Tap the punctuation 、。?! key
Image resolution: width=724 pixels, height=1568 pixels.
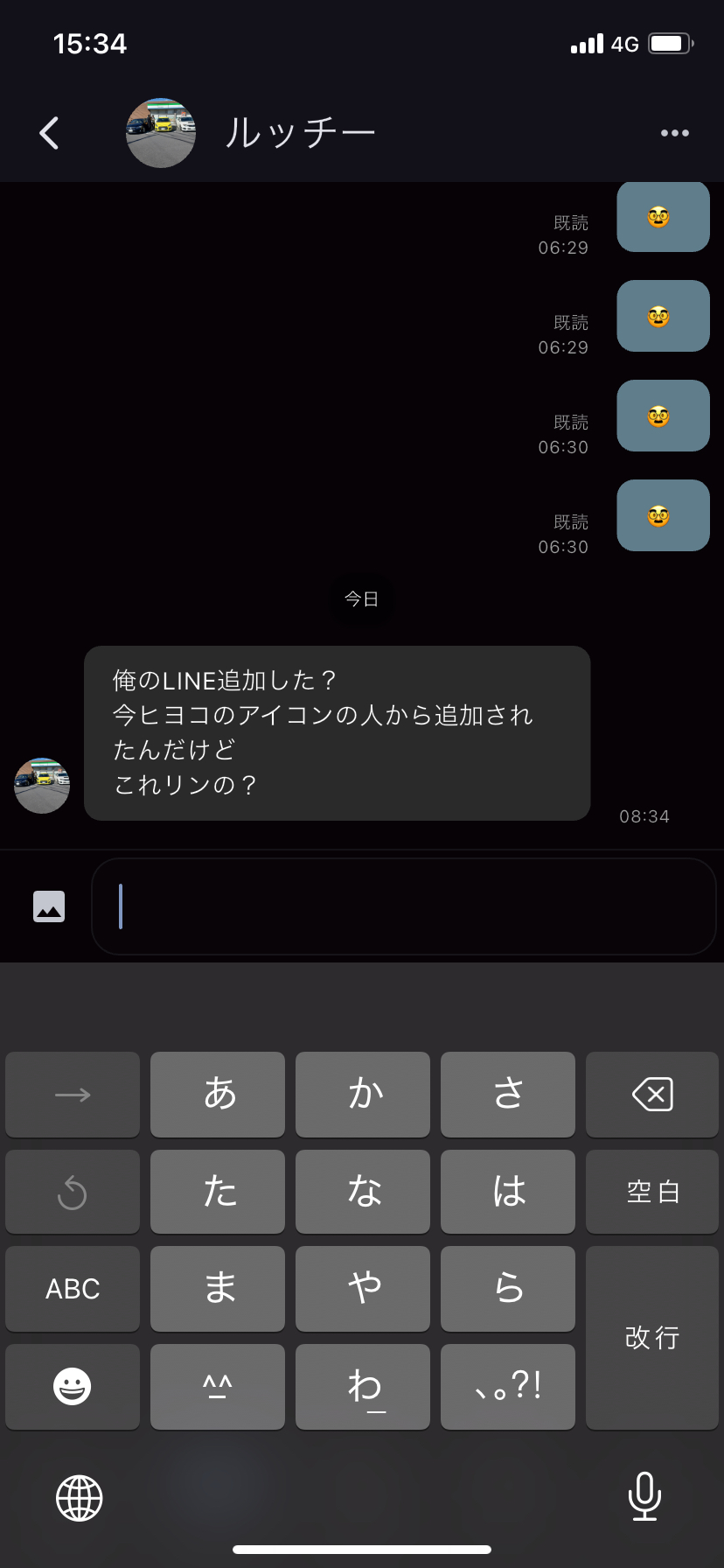pos(508,1387)
